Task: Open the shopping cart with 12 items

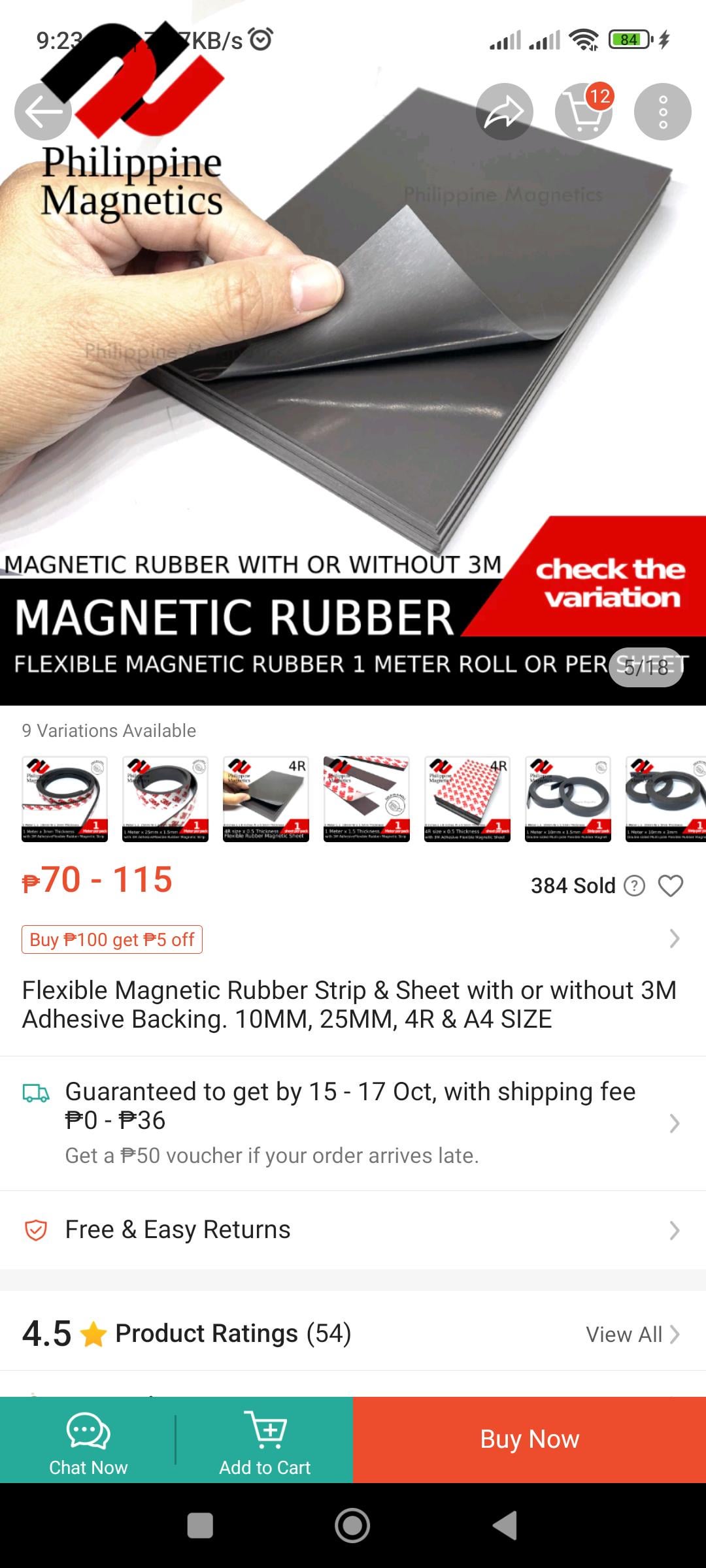Action: pyautogui.click(x=584, y=112)
